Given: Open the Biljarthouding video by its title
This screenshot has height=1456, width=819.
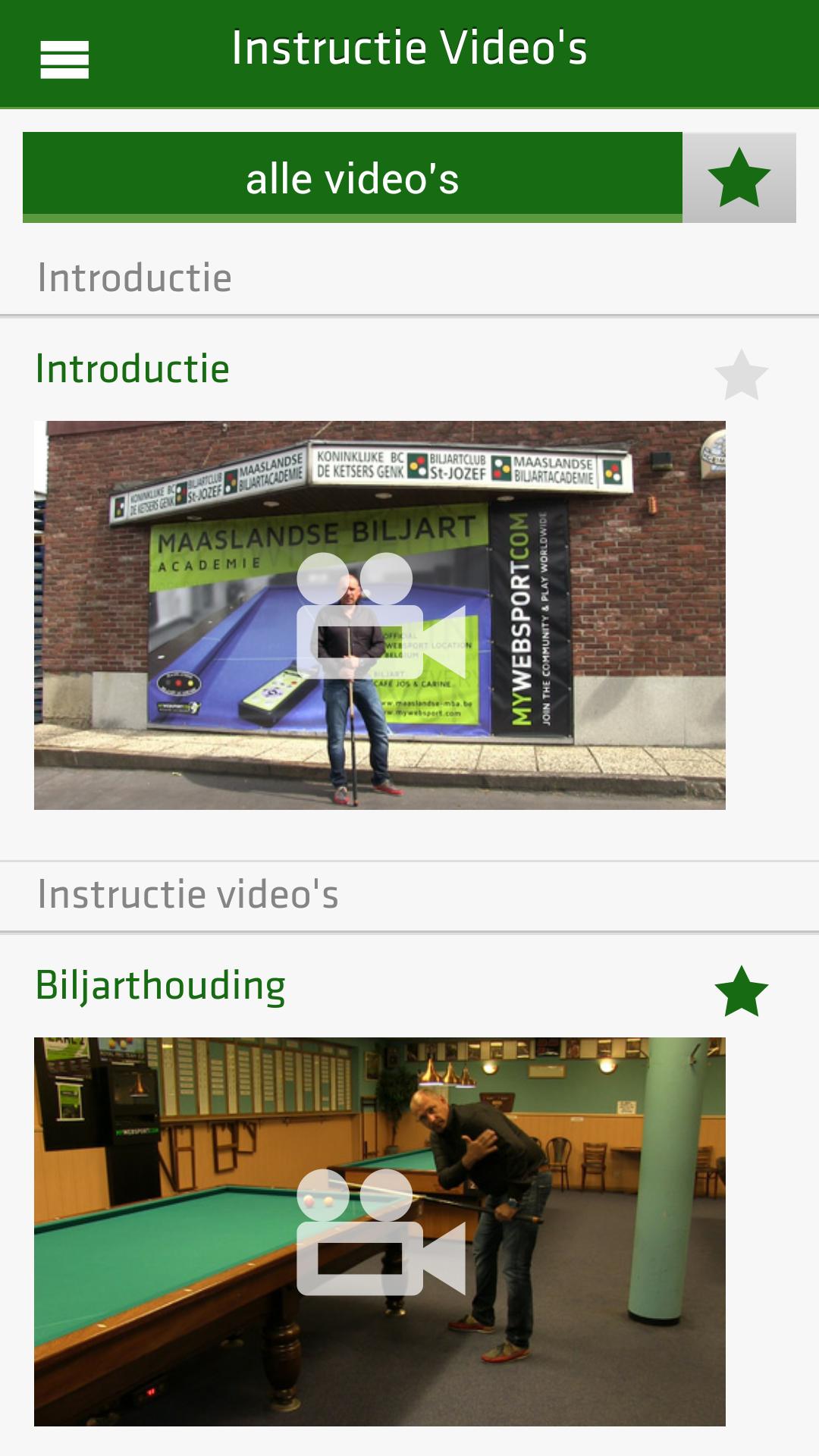Looking at the screenshot, I should [160, 984].
